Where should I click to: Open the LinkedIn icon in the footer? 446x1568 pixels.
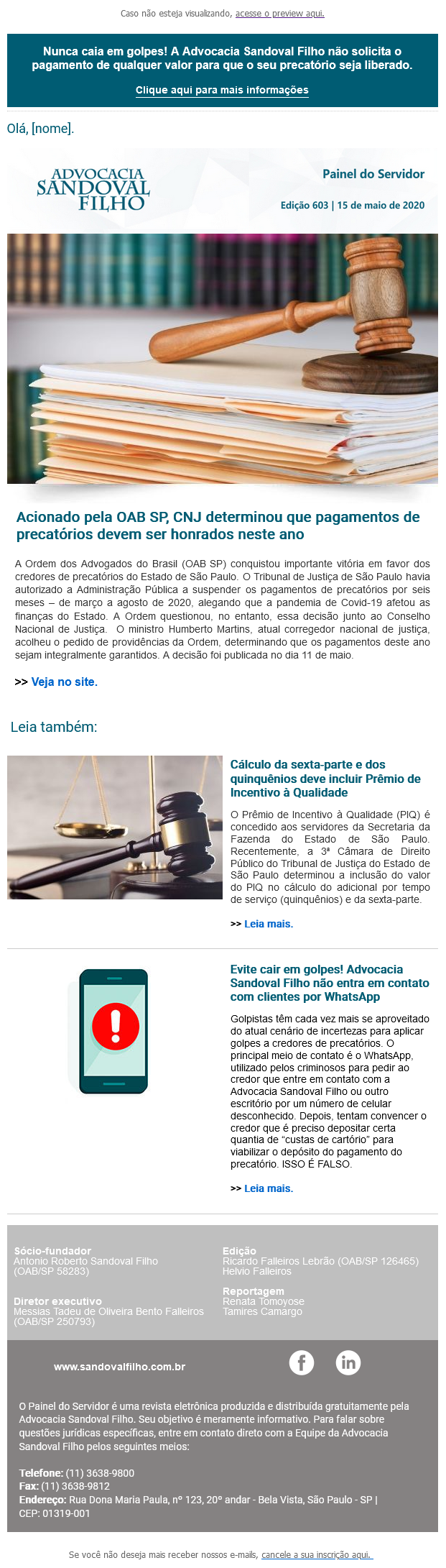pyautogui.click(x=348, y=1362)
